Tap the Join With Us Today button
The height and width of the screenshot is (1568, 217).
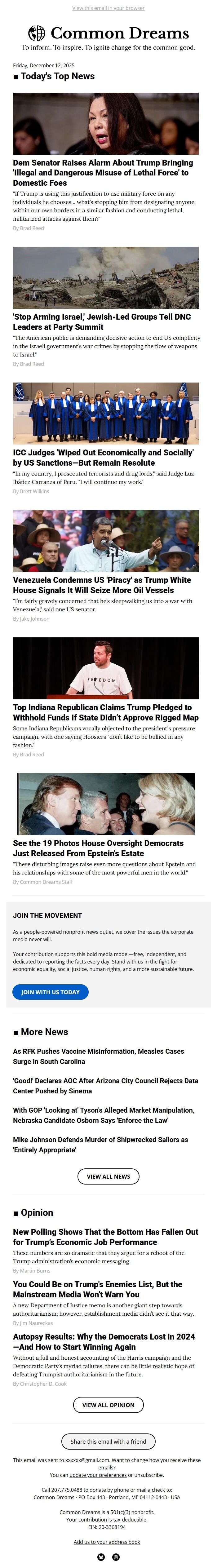pos(51,992)
